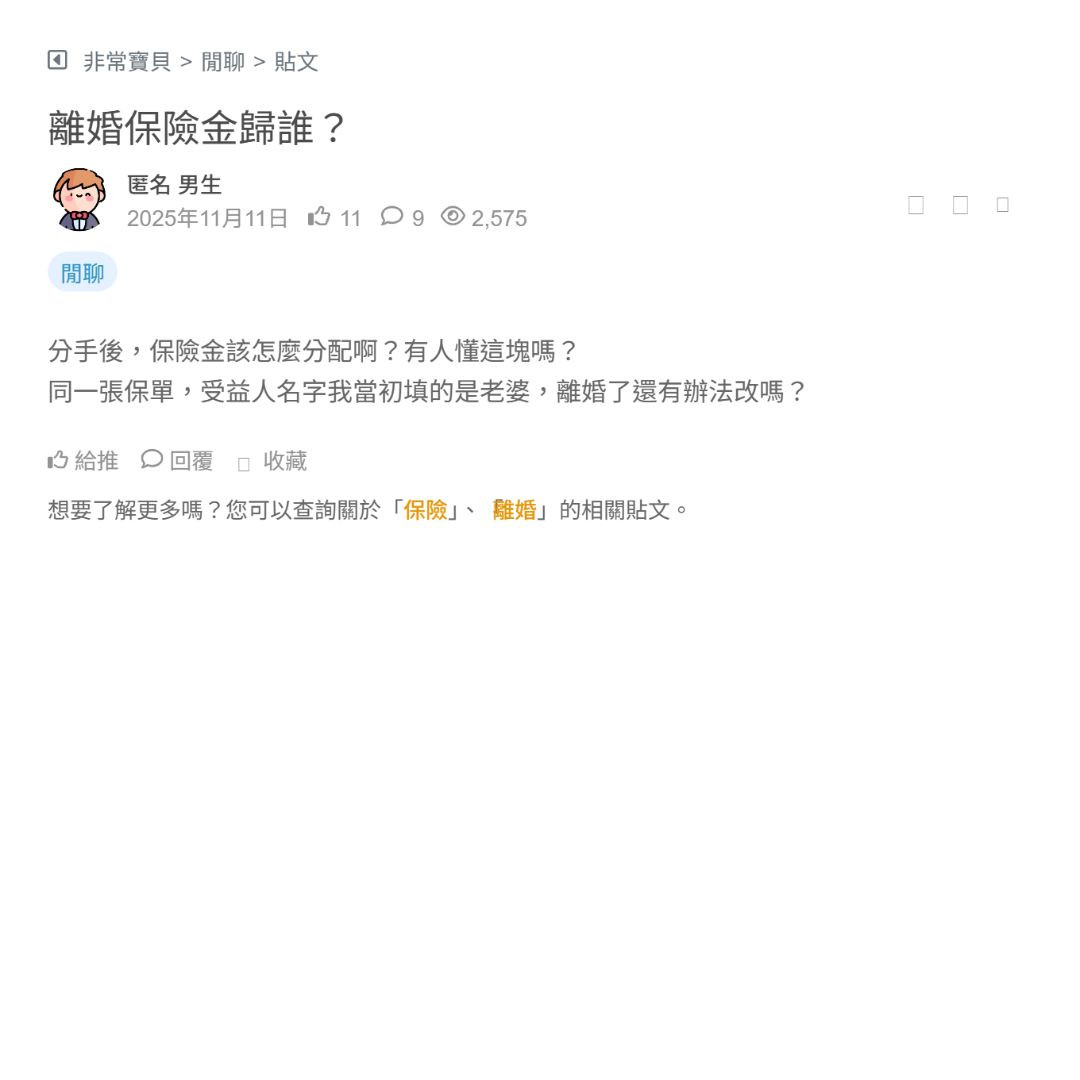Open the 非常寶貝 breadcrumb link
The width and height of the screenshot is (1080, 1080).
[127, 62]
